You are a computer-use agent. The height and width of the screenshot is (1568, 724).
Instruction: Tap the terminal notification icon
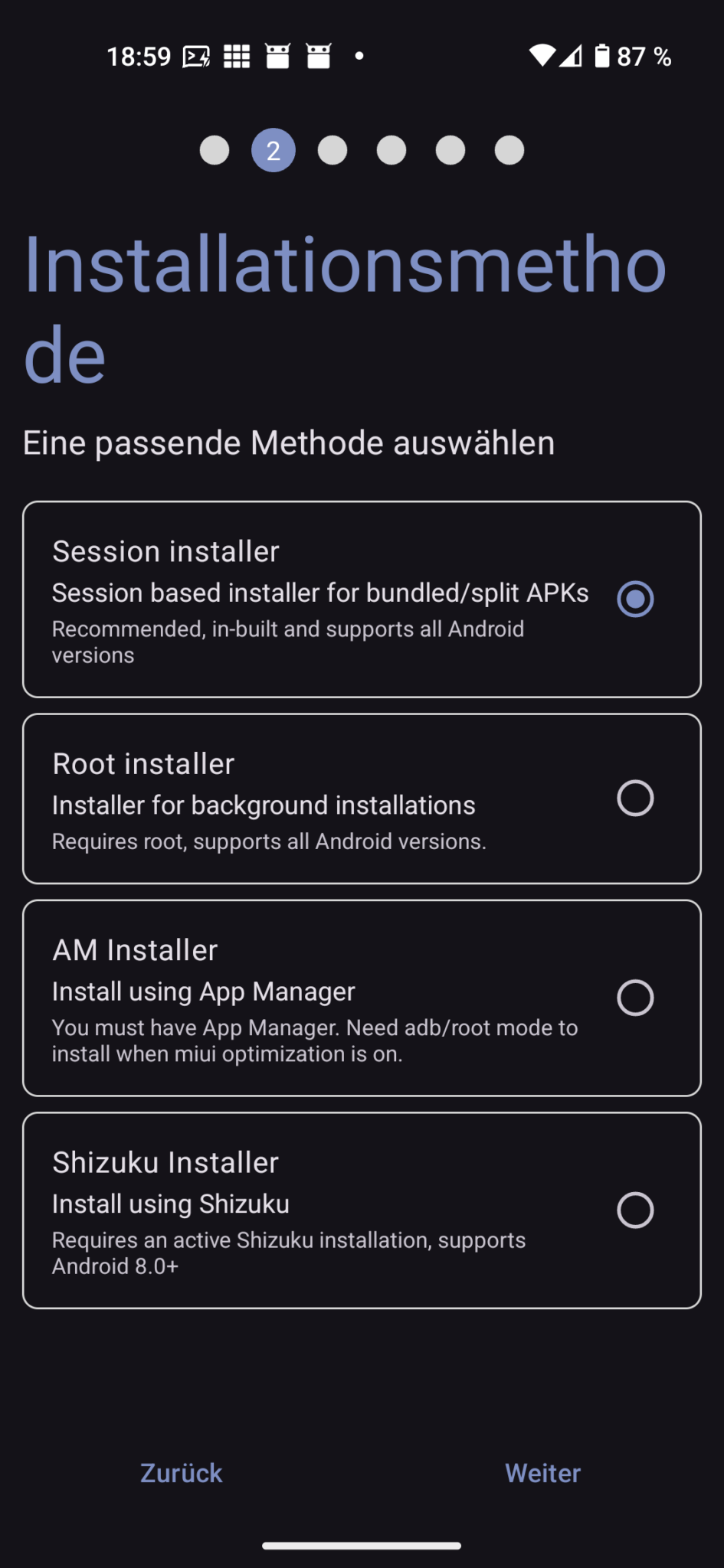(196, 56)
